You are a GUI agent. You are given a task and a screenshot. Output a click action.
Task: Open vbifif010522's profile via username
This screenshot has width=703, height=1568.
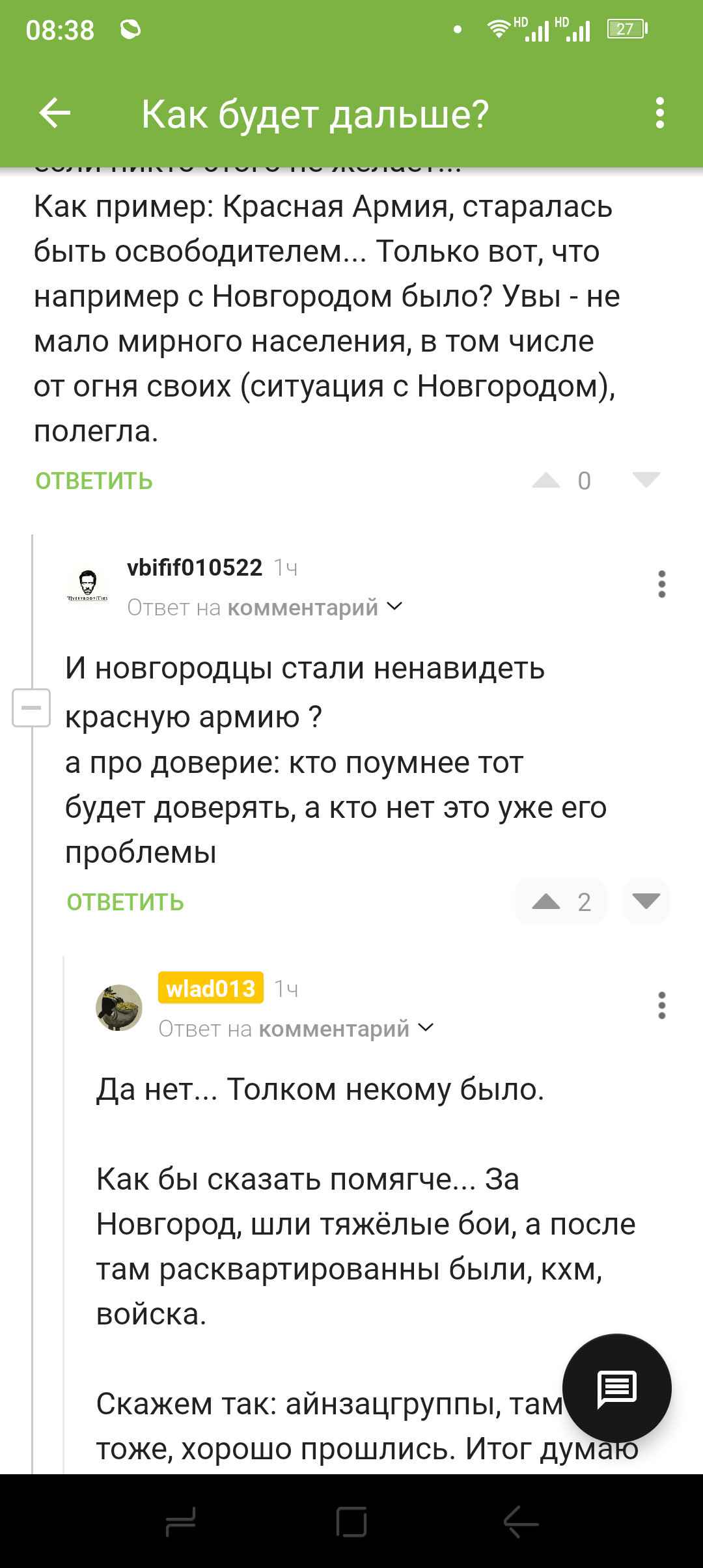click(194, 568)
